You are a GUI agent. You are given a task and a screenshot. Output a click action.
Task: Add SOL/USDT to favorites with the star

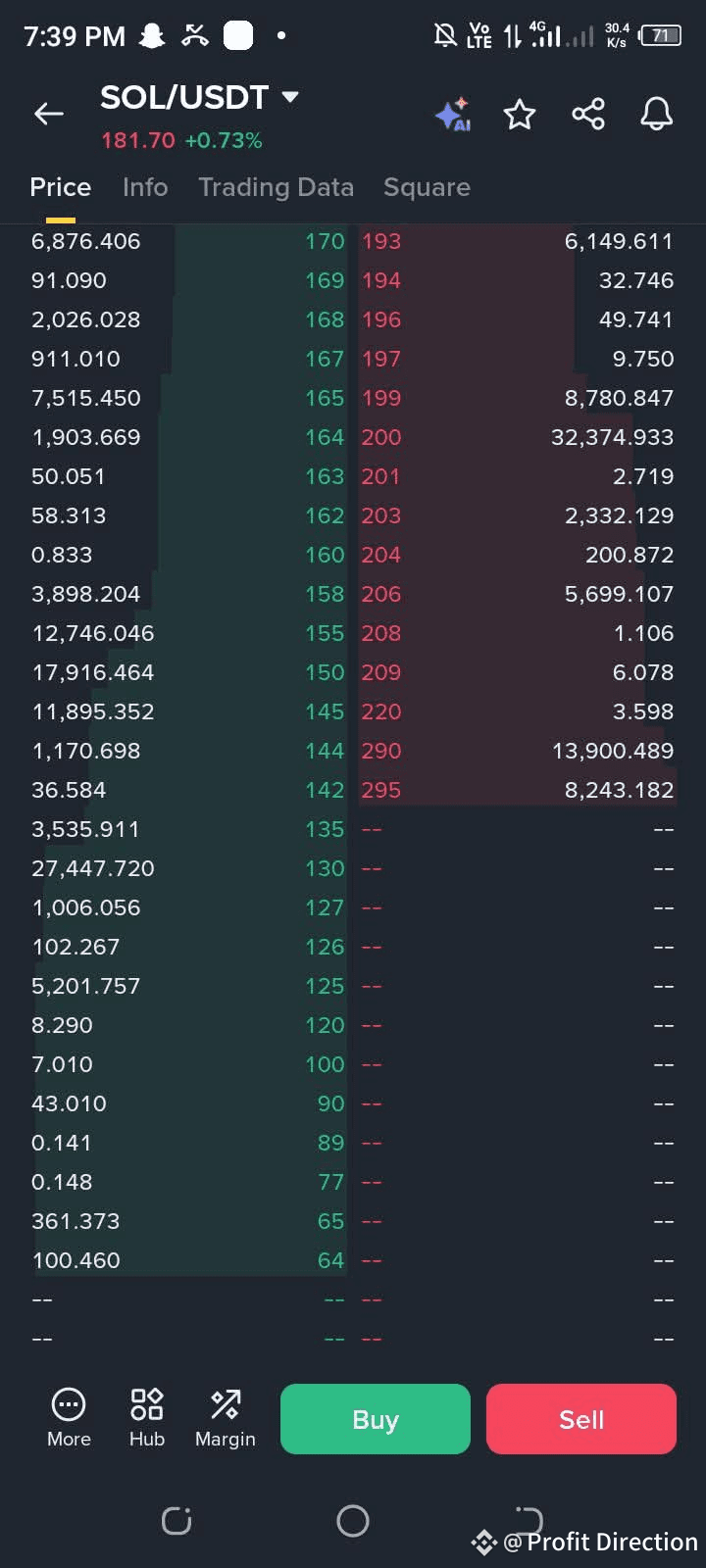pos(520,115)
